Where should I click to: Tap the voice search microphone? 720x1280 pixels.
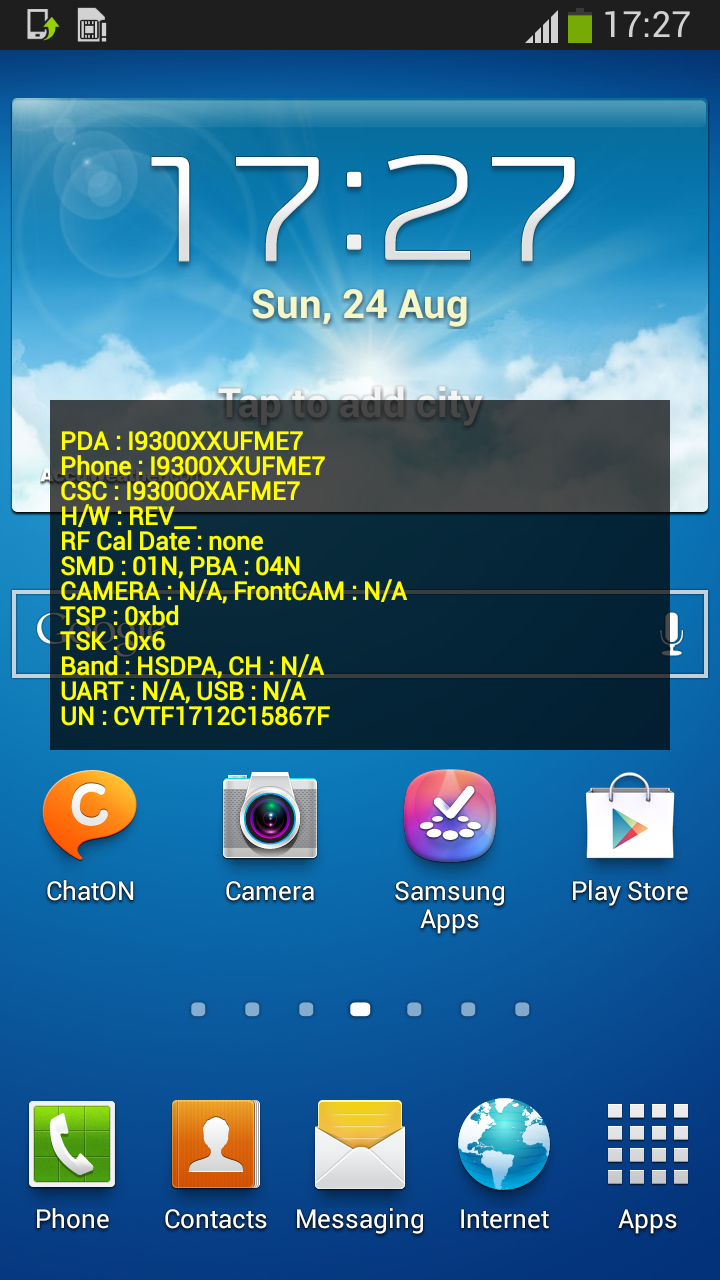[673, 634]
